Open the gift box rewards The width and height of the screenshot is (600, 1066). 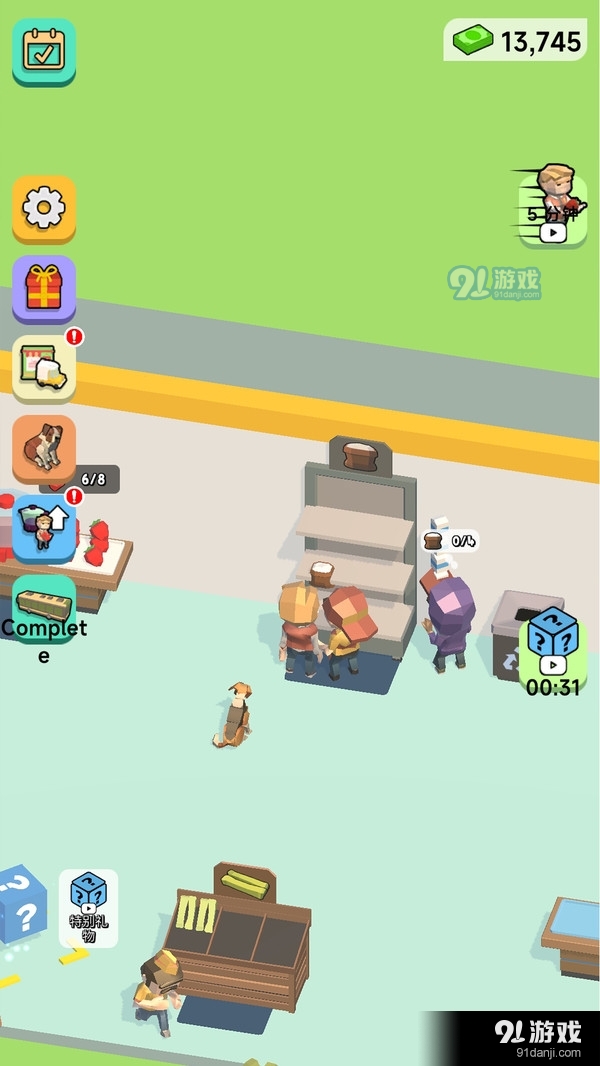point(44,288)
